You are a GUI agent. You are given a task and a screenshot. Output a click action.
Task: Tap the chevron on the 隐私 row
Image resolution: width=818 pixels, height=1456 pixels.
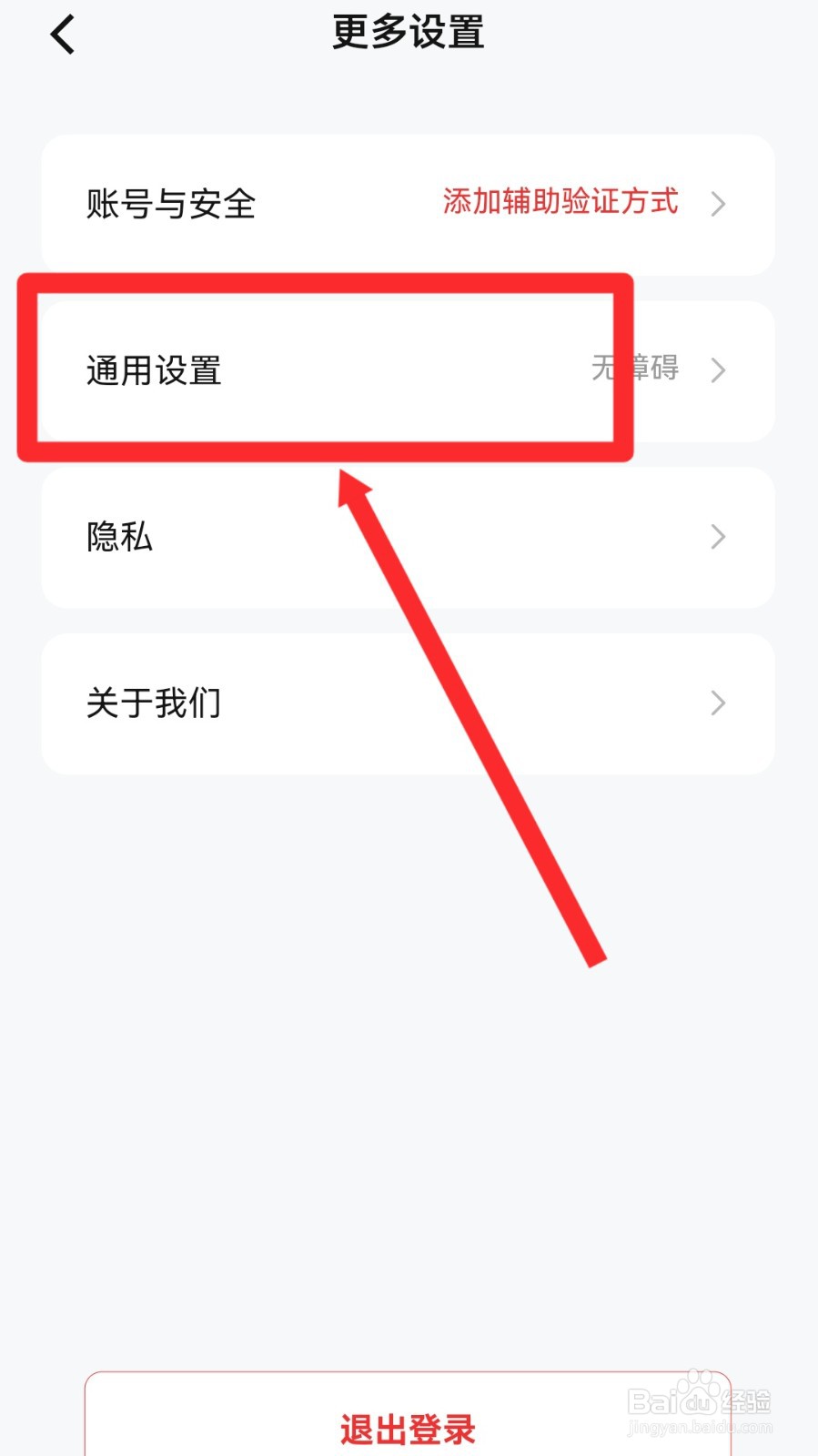coord(719,537)
